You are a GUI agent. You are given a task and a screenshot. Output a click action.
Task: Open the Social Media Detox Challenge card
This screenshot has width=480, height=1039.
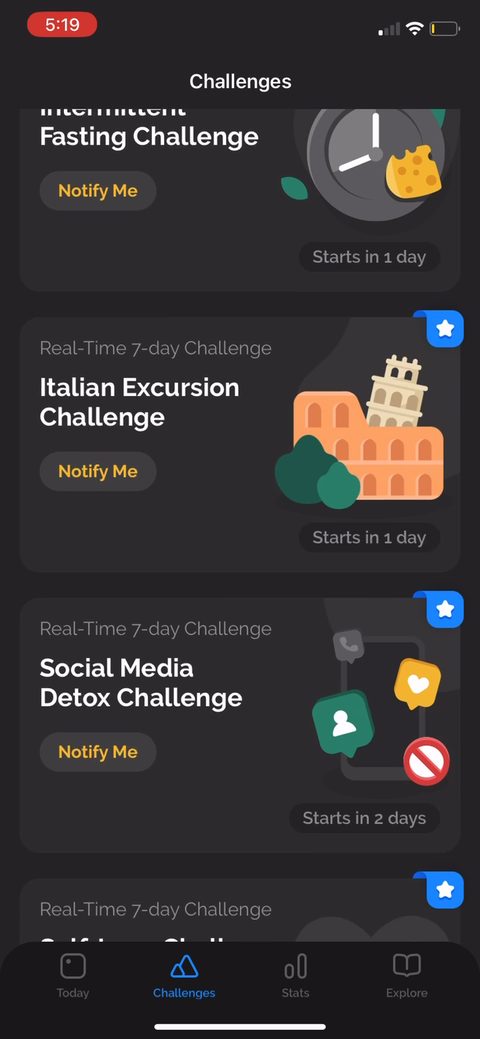click(x=239, y=725)
